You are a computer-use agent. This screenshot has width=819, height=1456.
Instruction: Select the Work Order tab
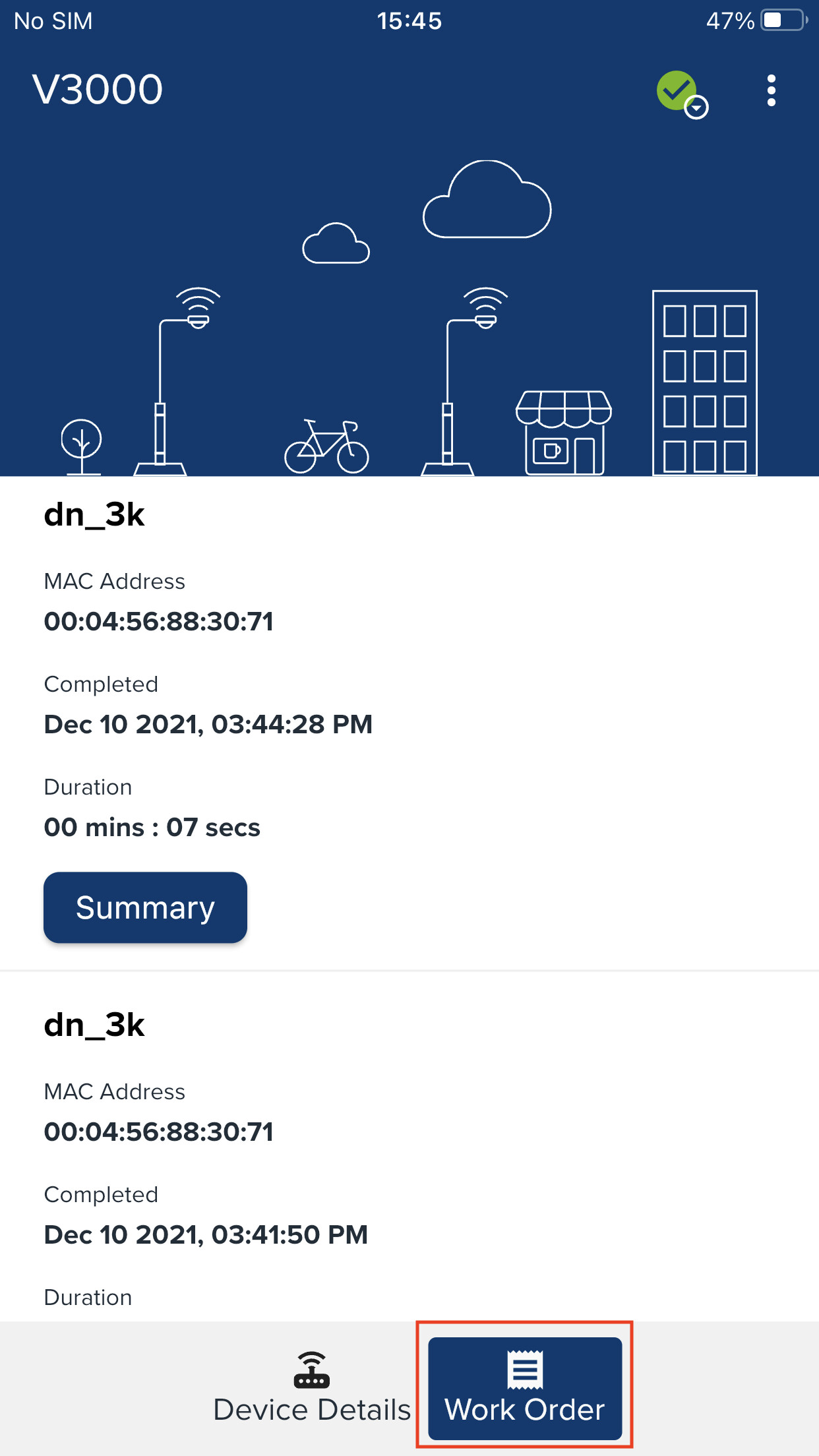click(525, 1387)
